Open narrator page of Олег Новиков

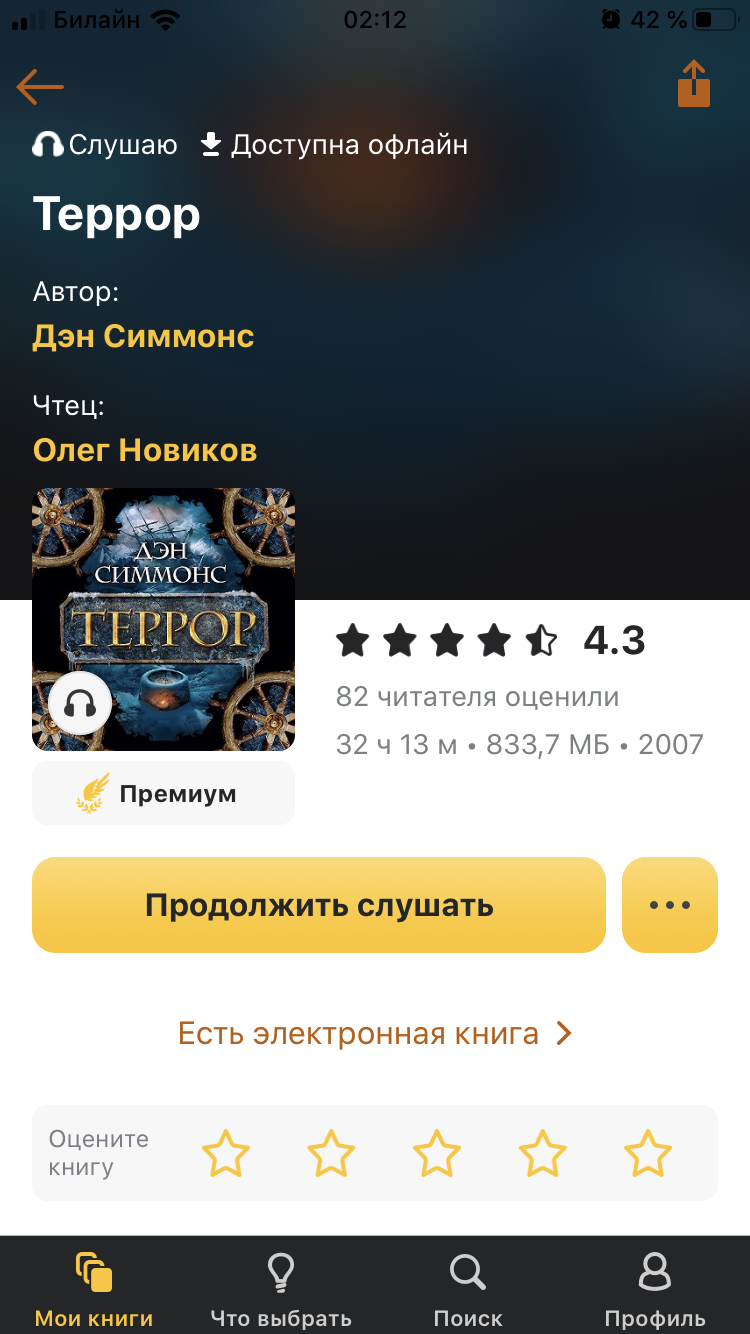(x=145, y=449)
